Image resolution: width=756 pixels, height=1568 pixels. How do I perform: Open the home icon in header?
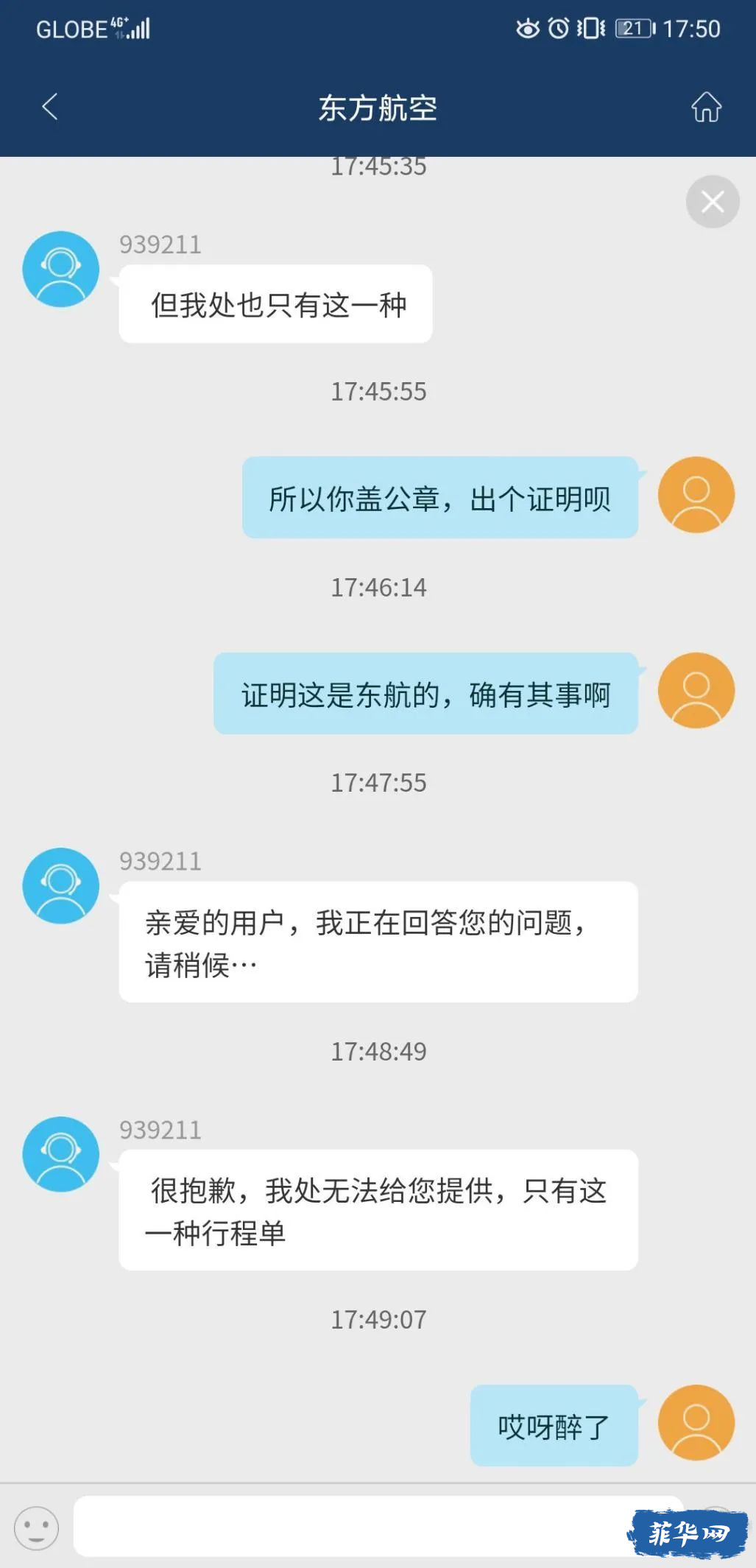706,107
